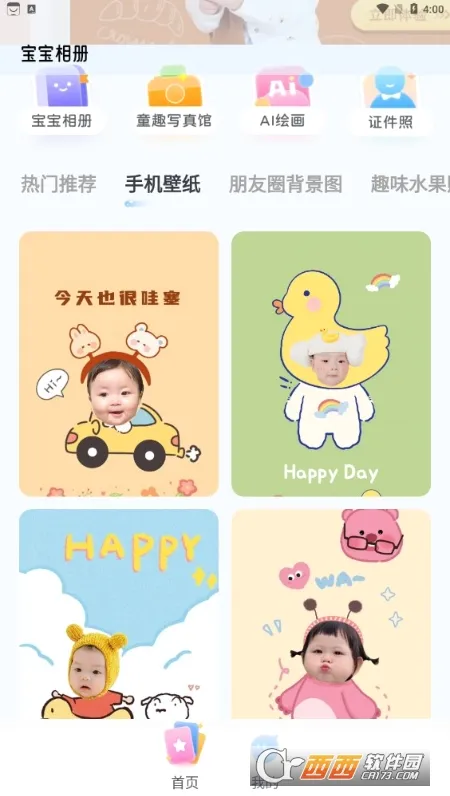Select the 手机壁纸 tab

pyautogui.click(x=163, y=184)
